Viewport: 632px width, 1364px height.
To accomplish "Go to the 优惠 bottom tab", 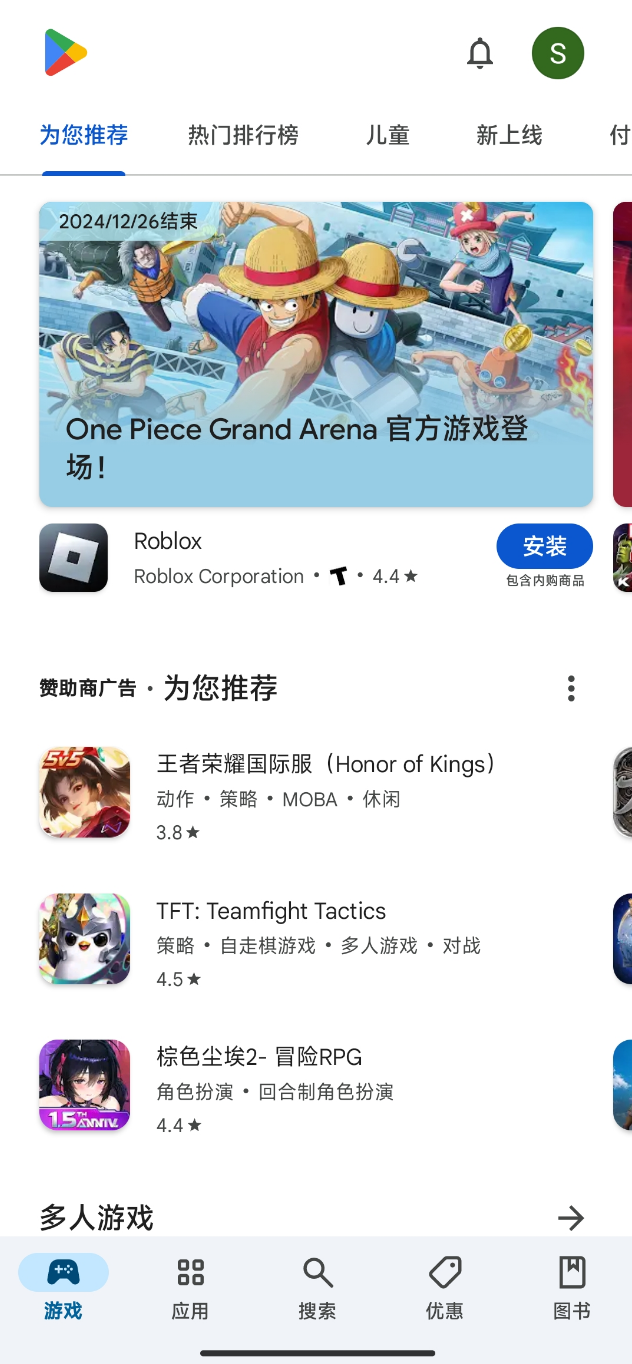I will 444,1288.
